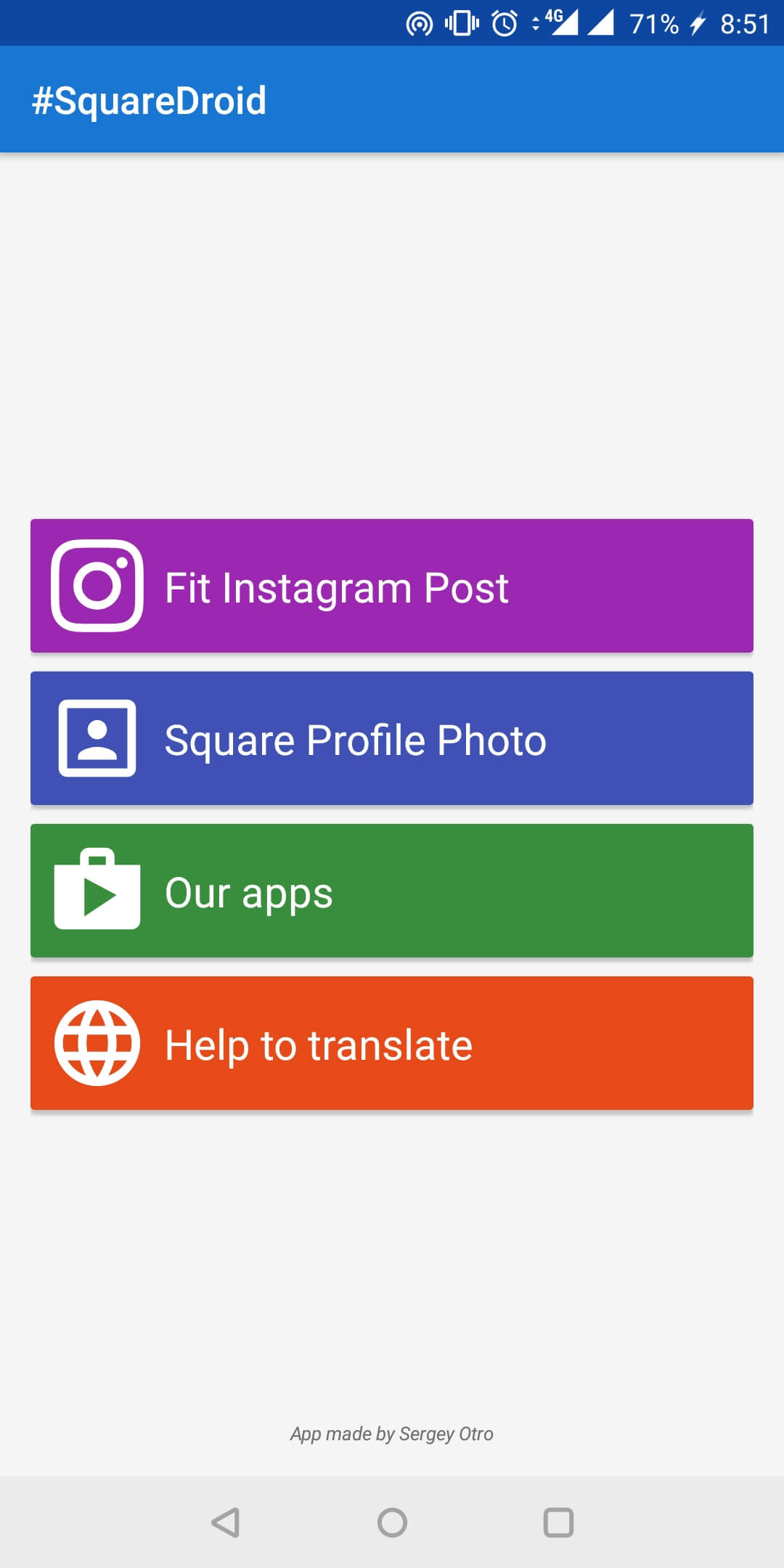Screen dimensions: 784x1568
Task: Go to the home screen
Action: point(392,1522)
